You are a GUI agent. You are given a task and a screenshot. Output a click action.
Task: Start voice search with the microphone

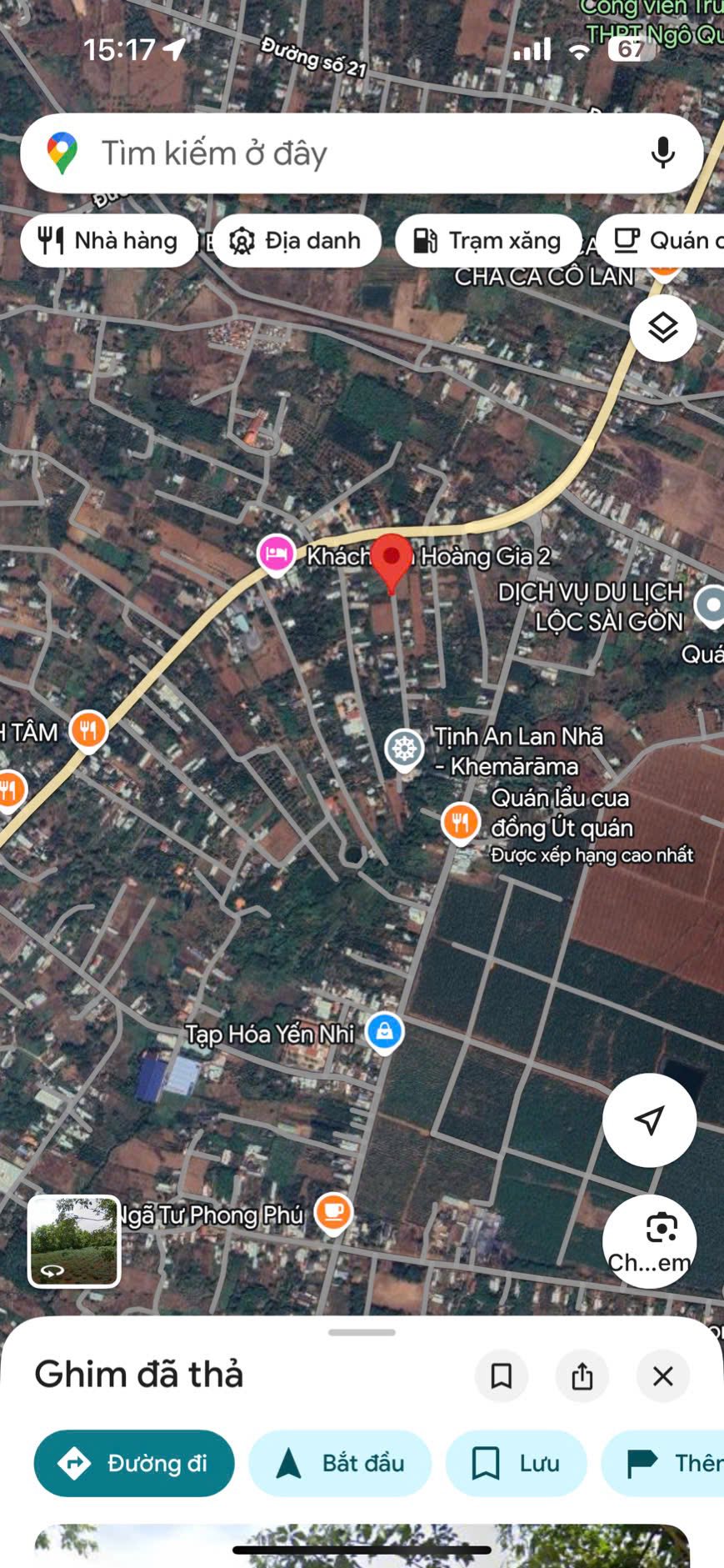(x=662, y=153)
